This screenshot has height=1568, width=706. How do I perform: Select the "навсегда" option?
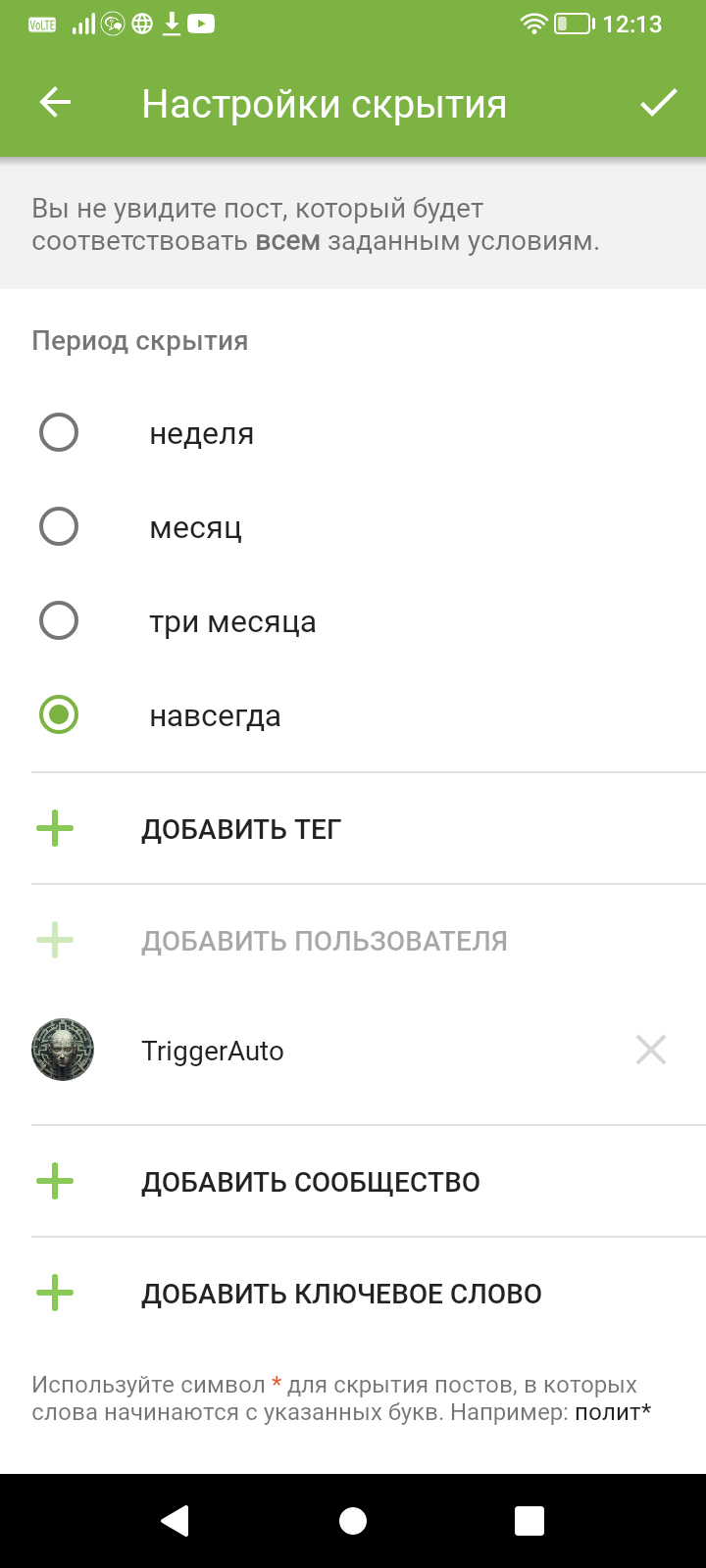coord(59,714)
